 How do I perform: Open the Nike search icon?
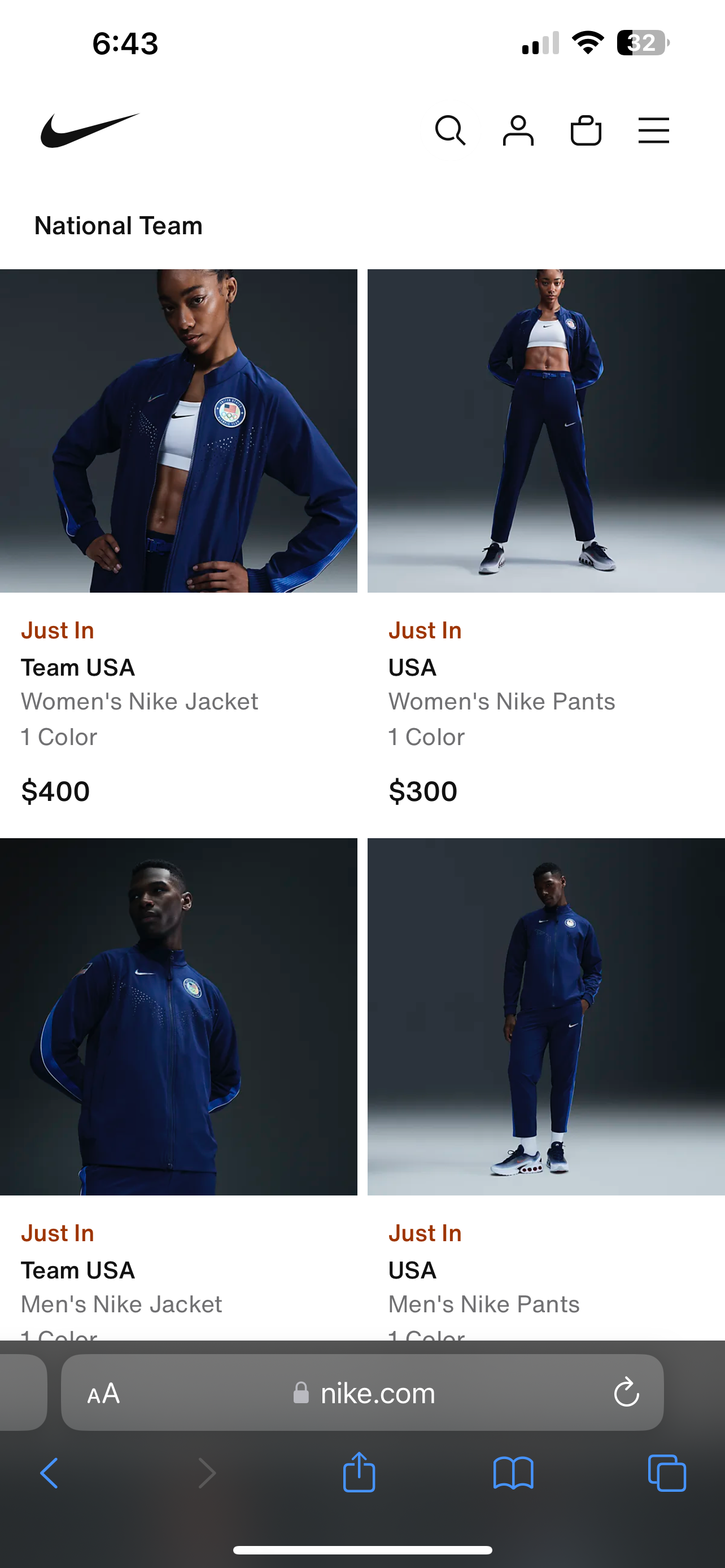pos(450,130)
